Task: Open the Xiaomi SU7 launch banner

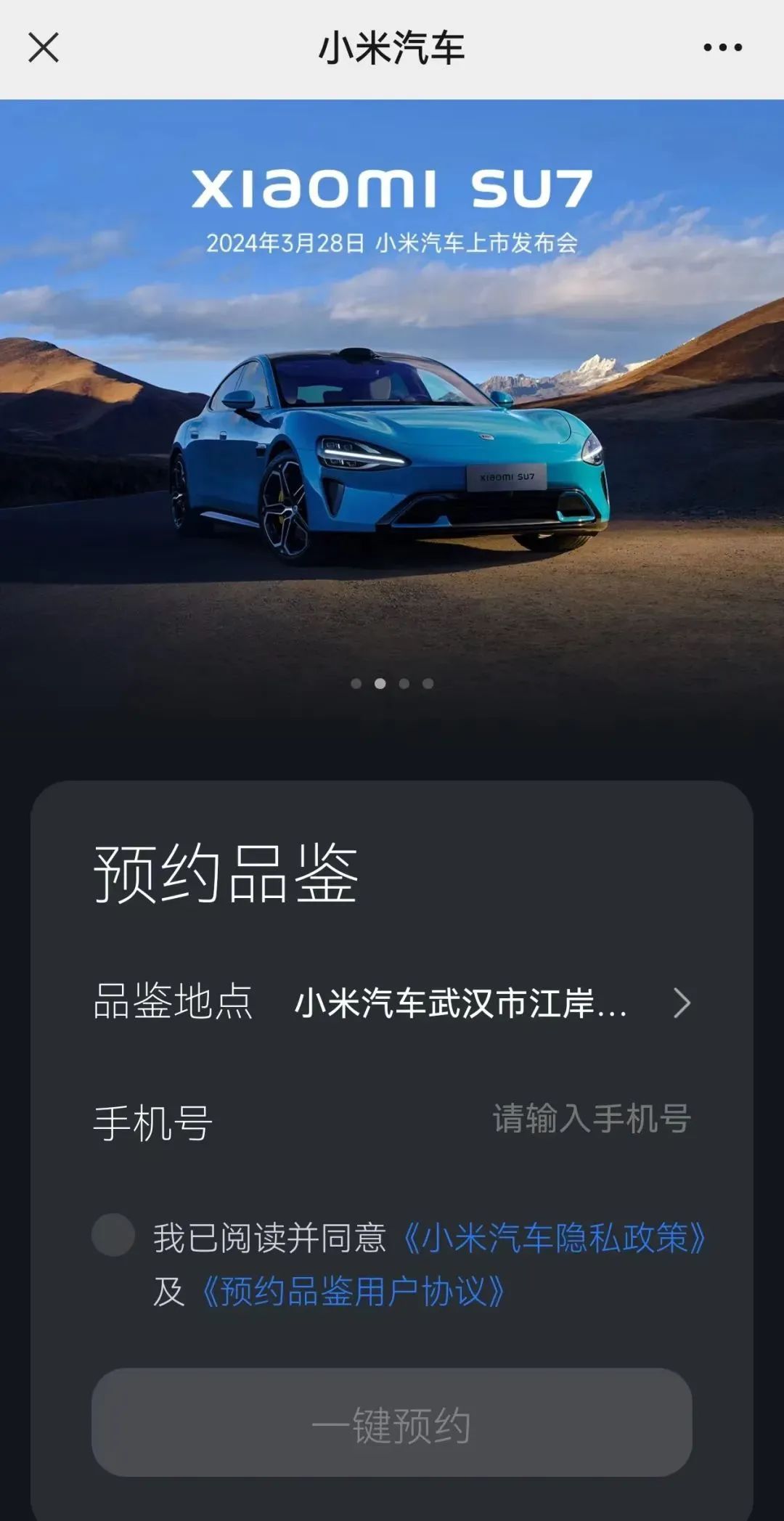Action: [x=392, y=407]
